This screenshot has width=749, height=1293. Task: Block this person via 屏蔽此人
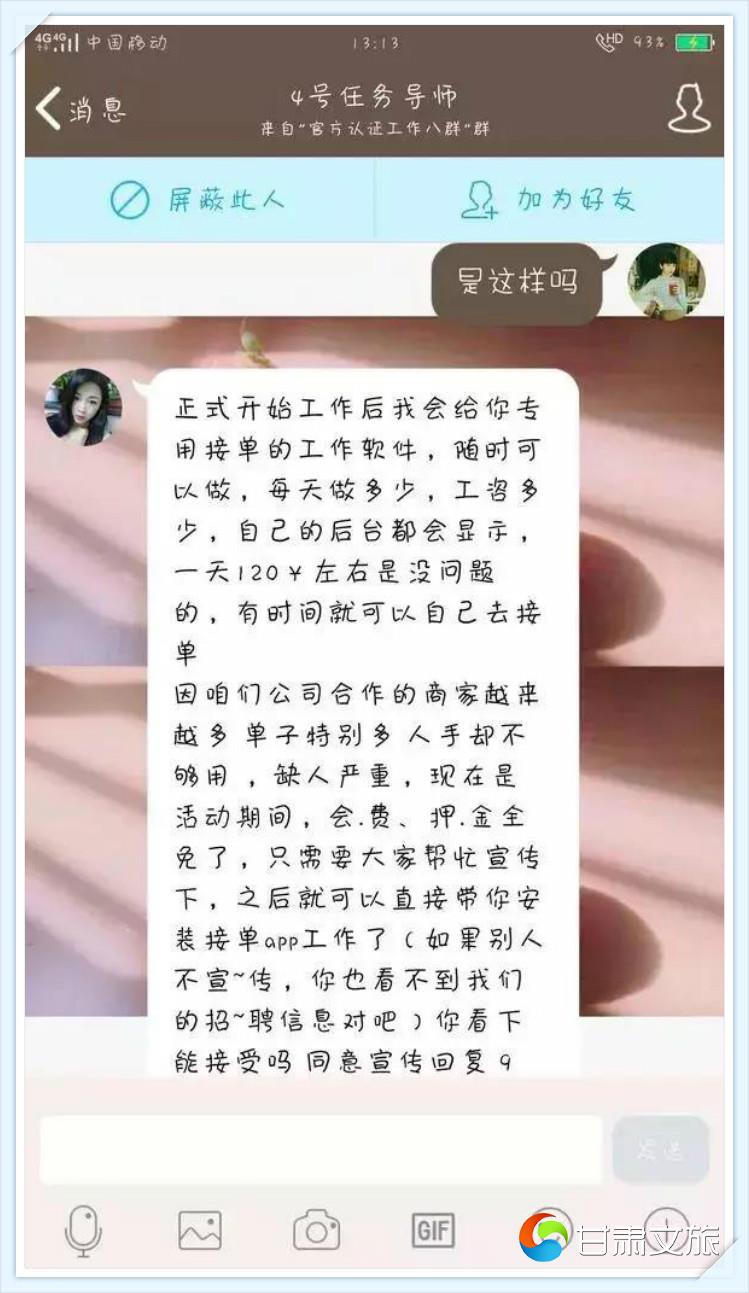tap(198, 200)
